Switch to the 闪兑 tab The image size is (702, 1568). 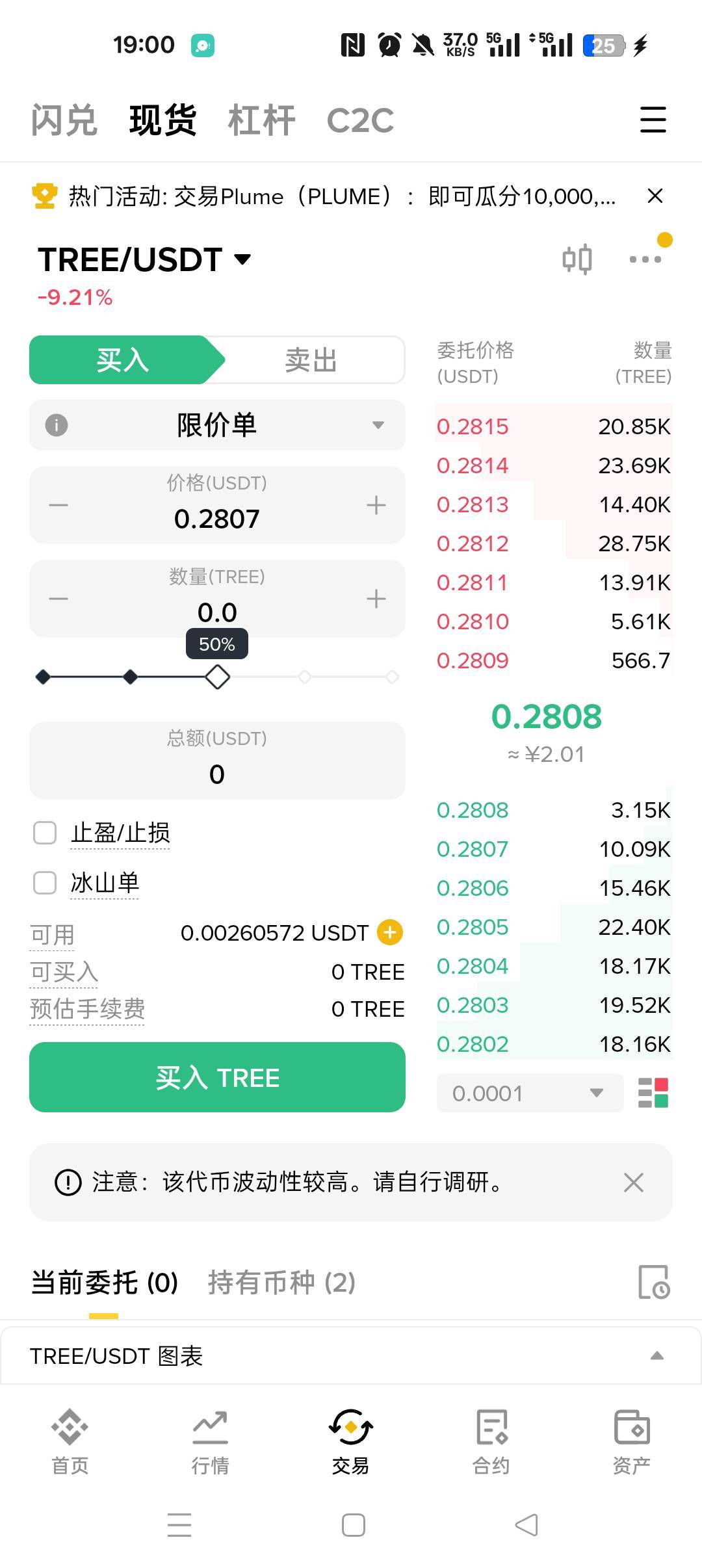[x=64, y=120]
